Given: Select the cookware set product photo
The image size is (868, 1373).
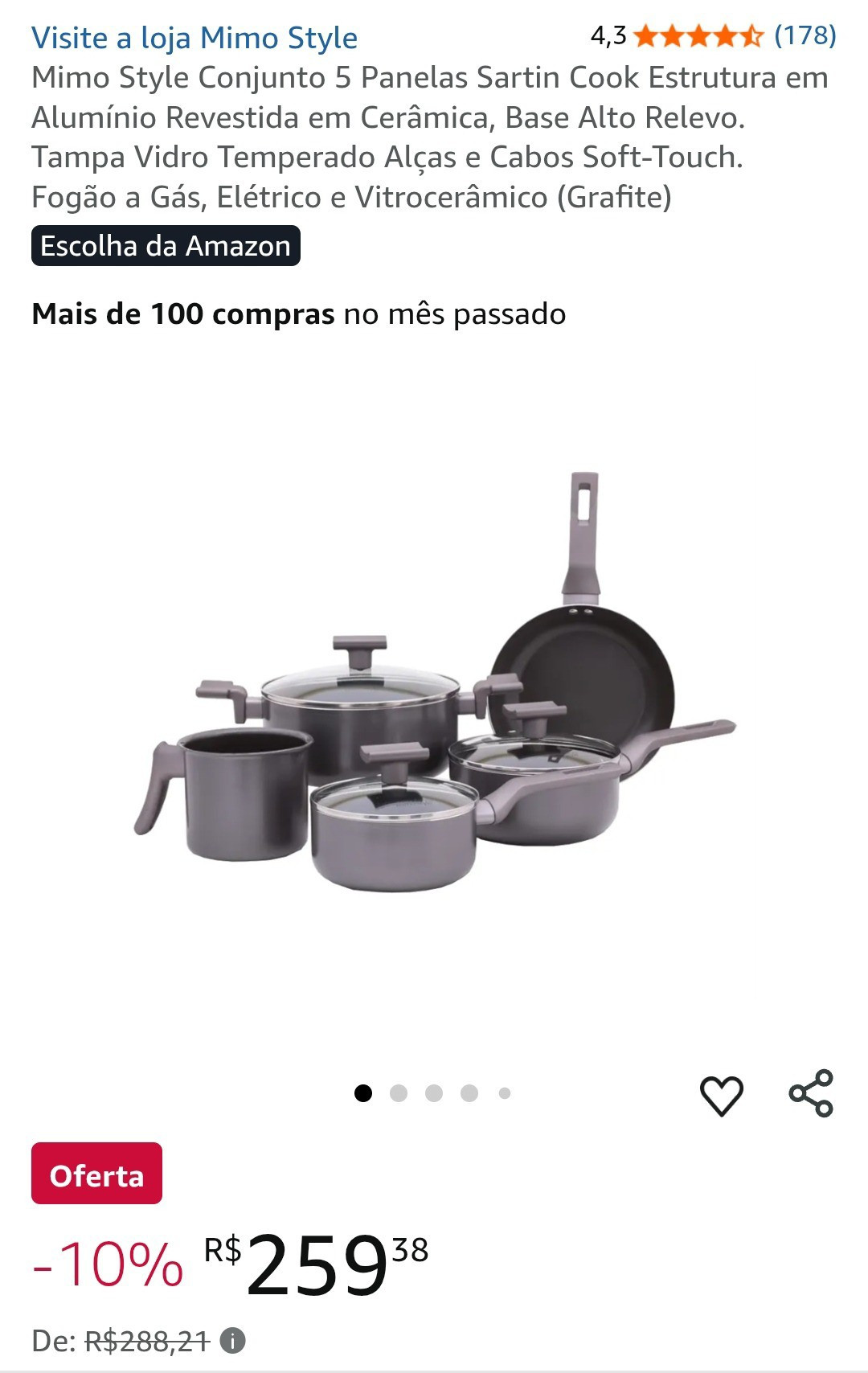Looking at the screenshot, I should click(434, 723).
